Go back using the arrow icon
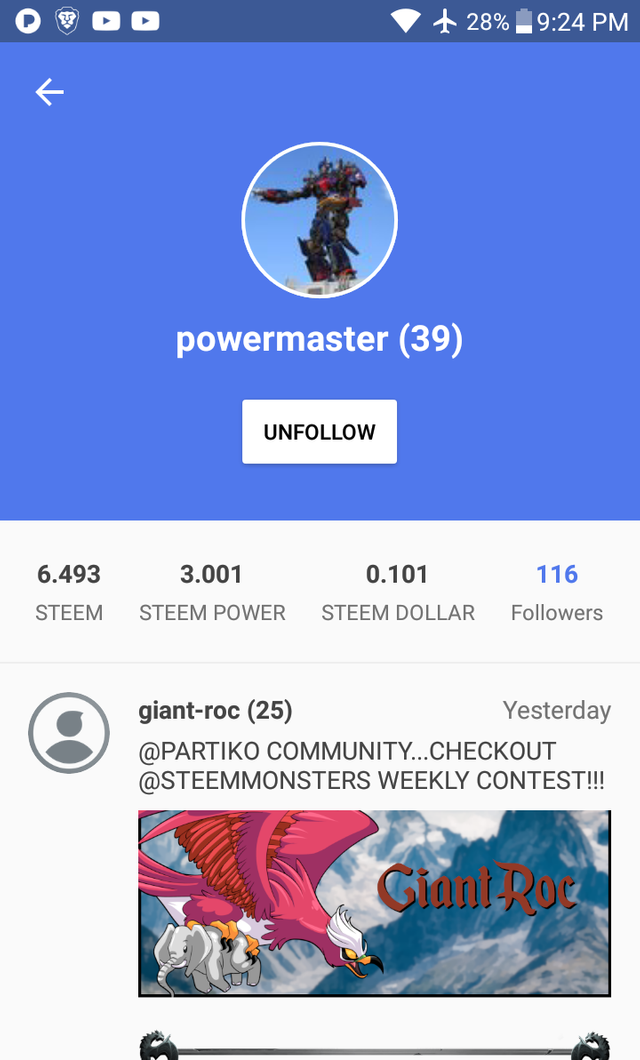 pyautogui.click(x=49, y=93)
